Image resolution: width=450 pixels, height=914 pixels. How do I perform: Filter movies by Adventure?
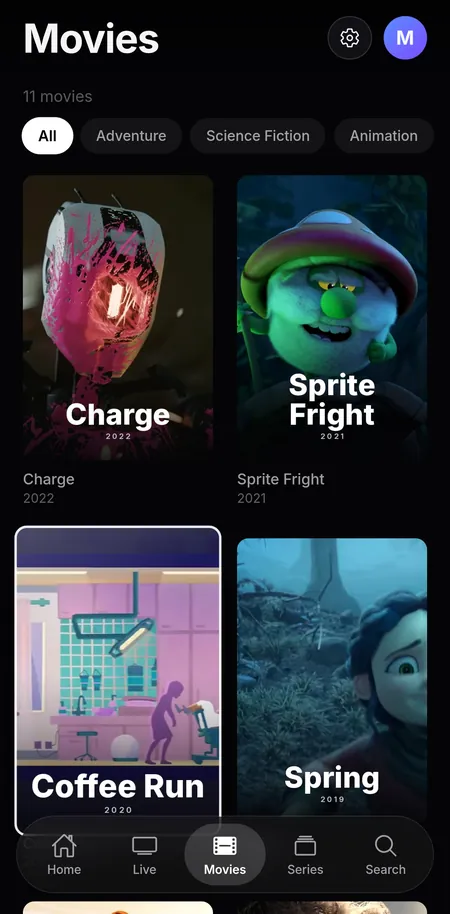click(131, 136)
